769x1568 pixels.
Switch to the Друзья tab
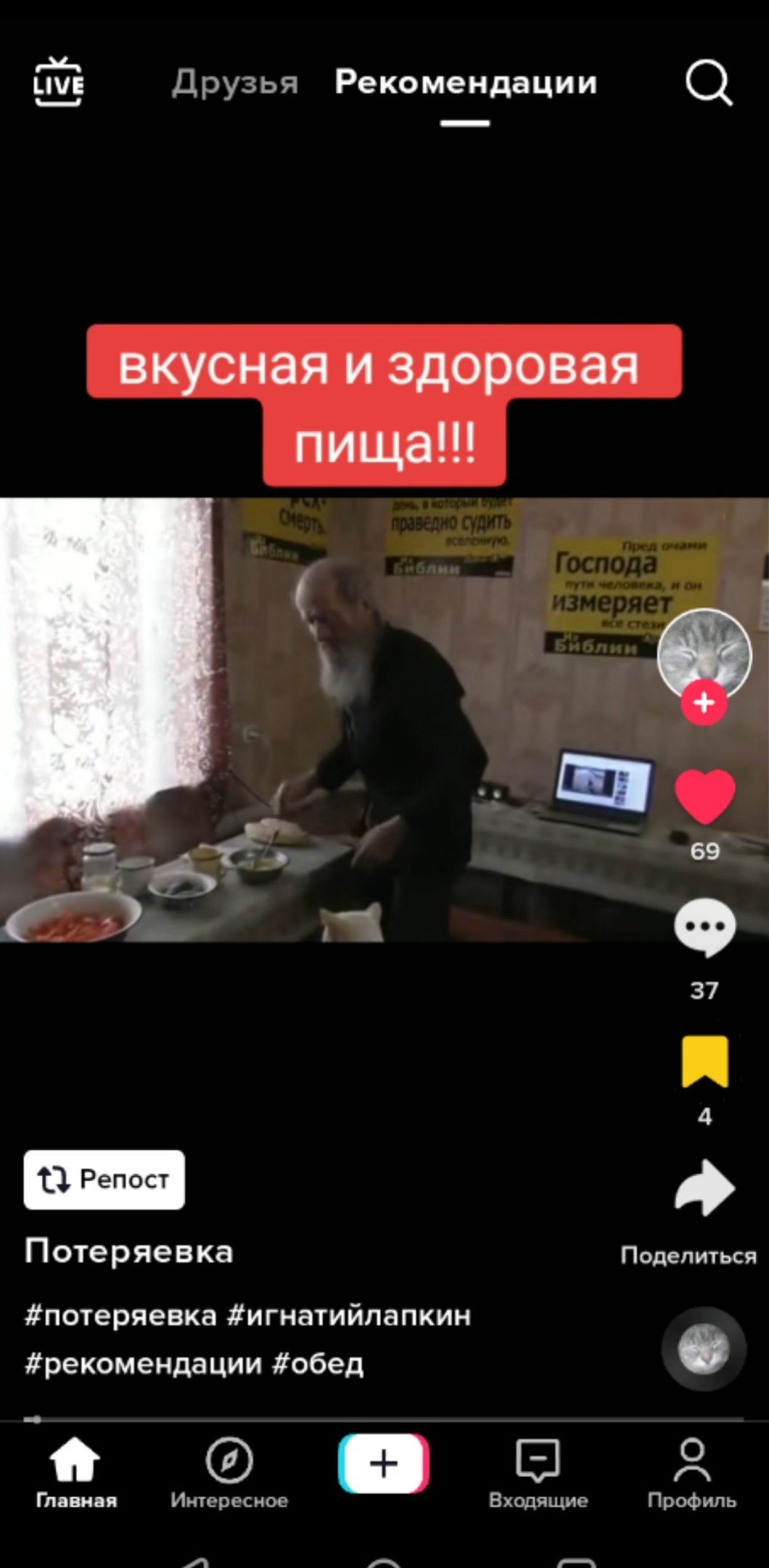tap(235, 83)
